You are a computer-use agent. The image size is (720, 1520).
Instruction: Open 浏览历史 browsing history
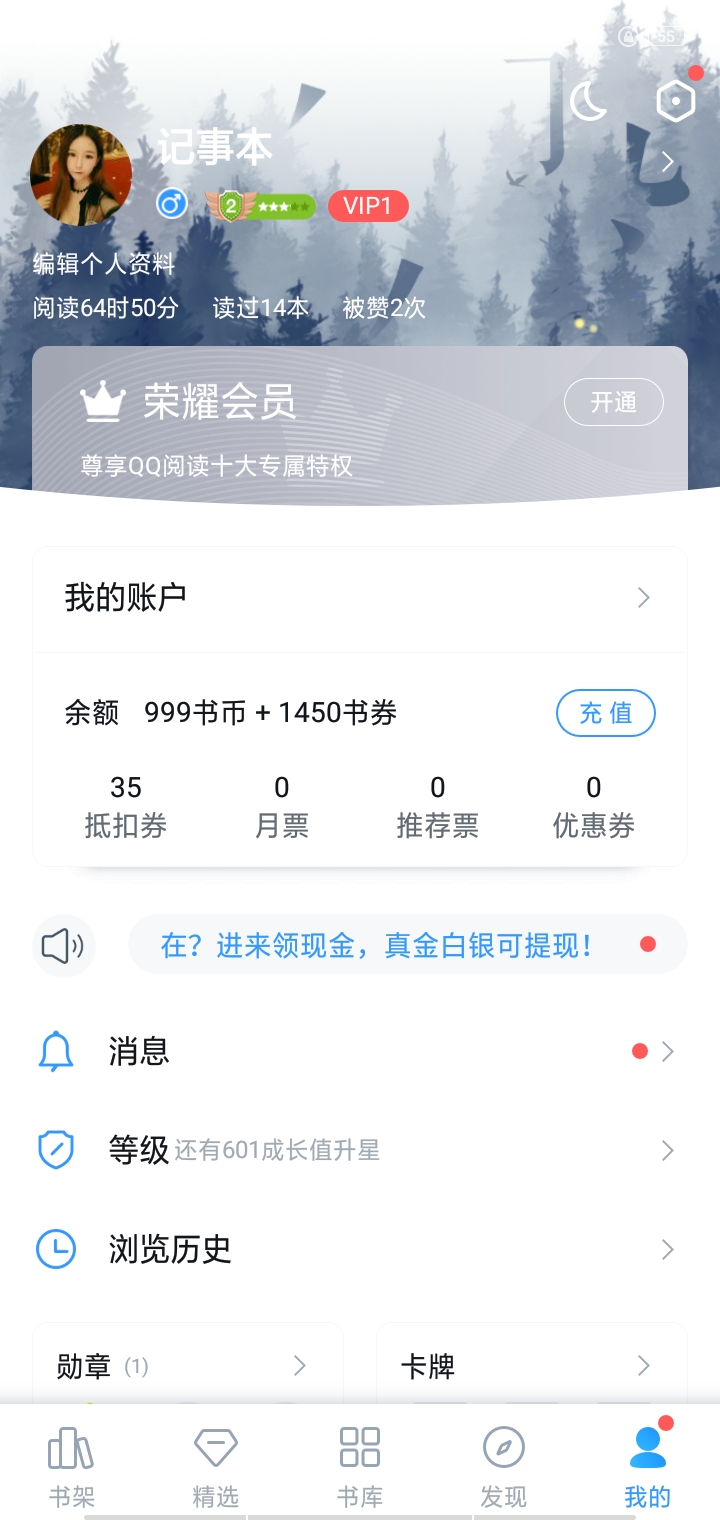(360, 1250)
